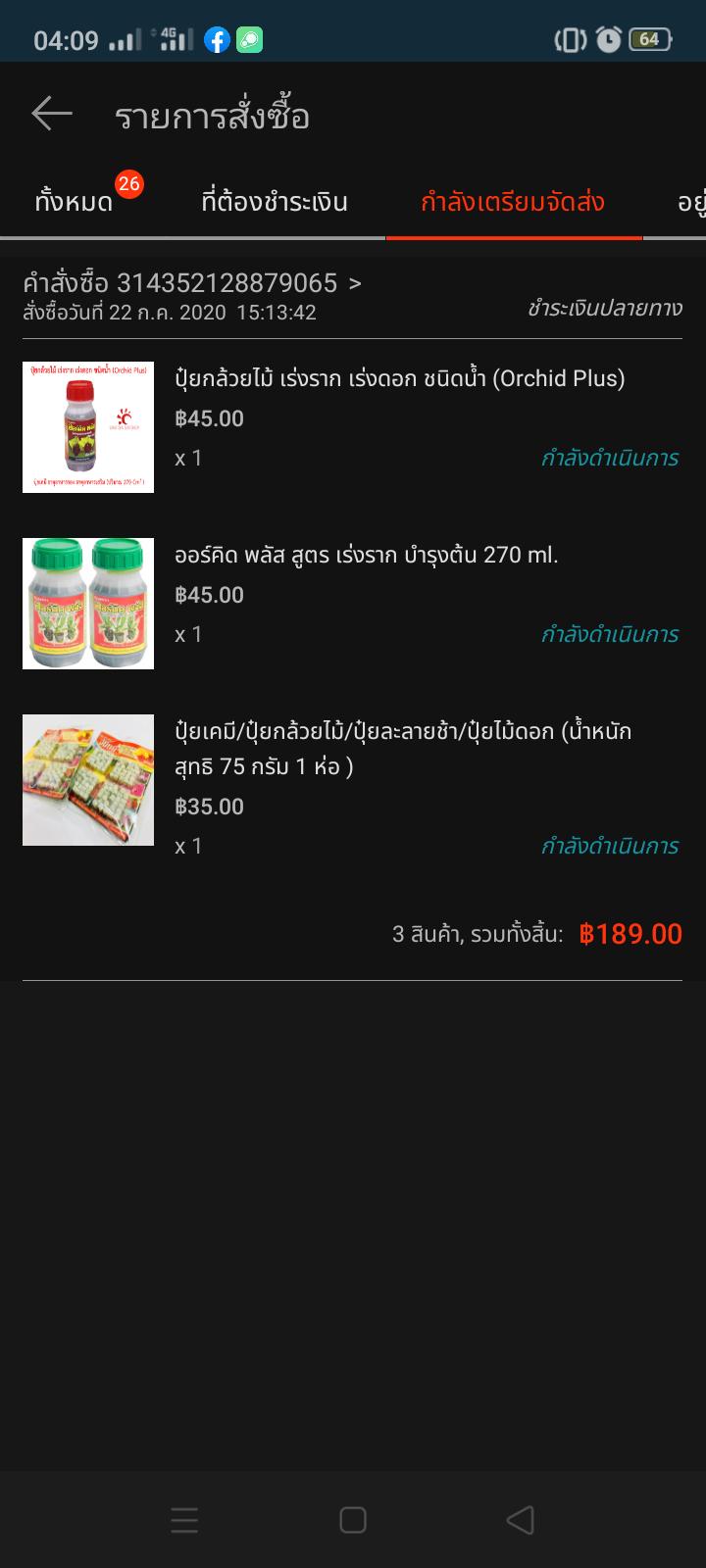The image size is (706, 1568).
Task: Go back from the order list
Action: (x=52, y=115)
